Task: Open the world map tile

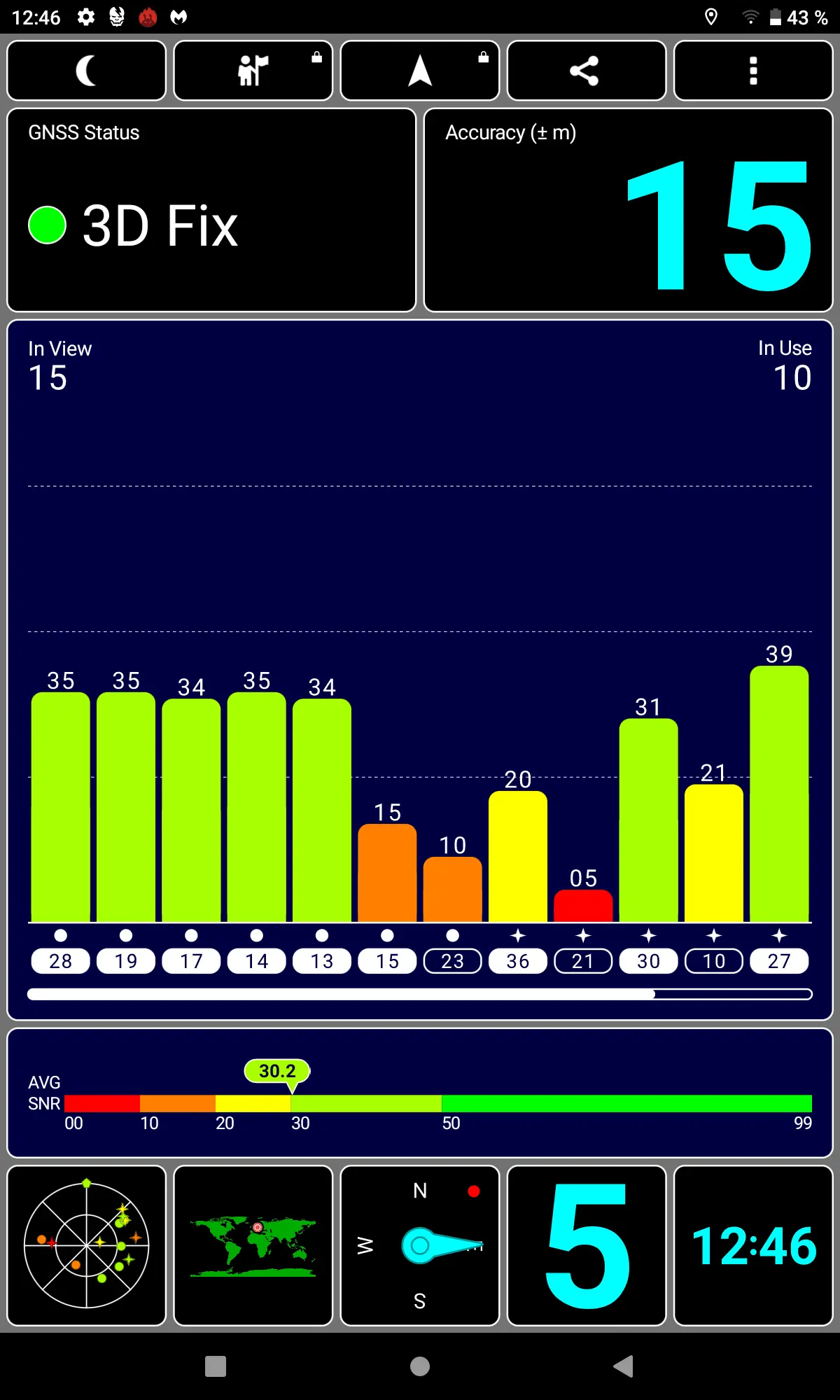Action: [x=253, y=1245]
